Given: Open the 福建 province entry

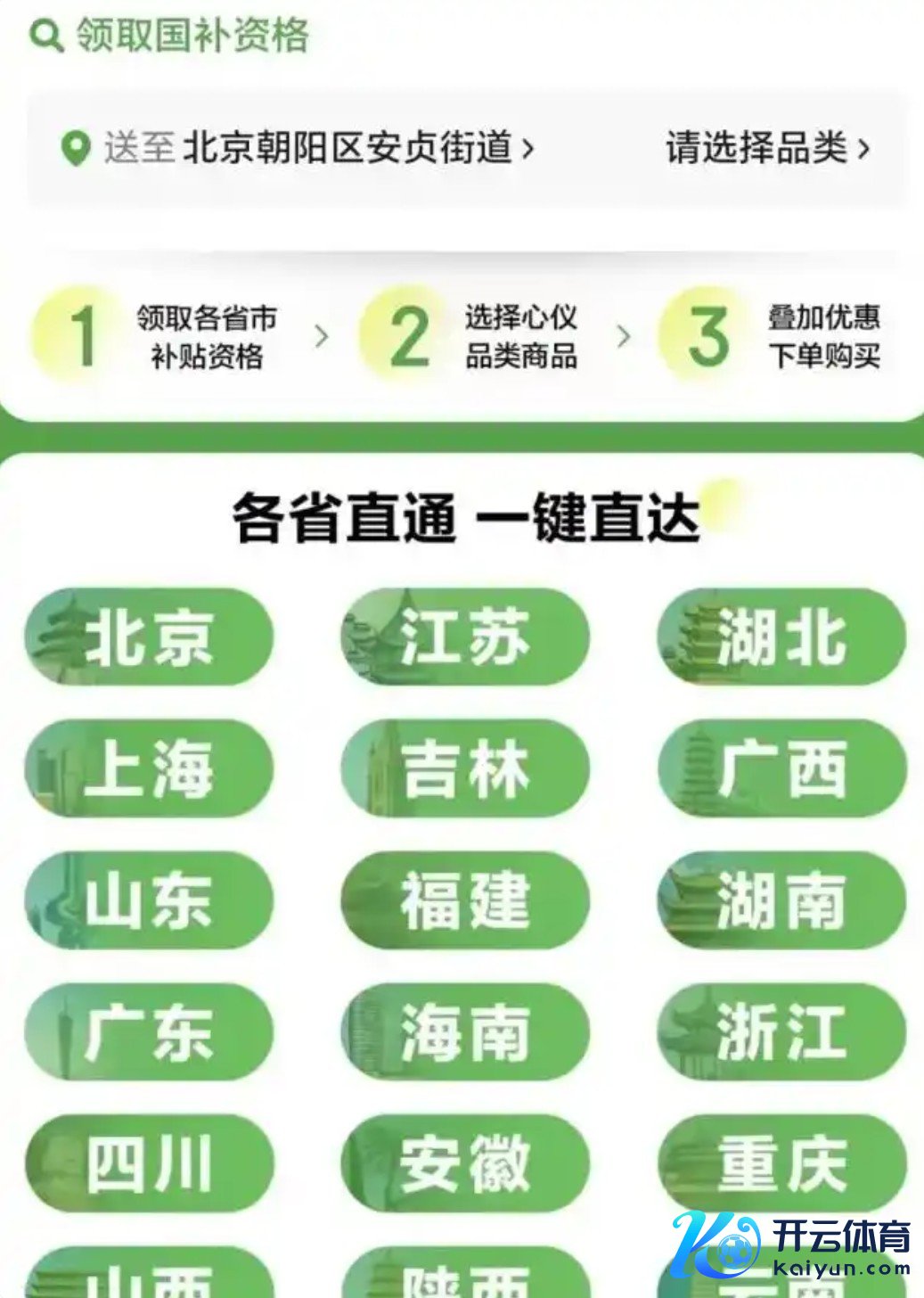Looking at the screenshot, I should click(464, 900).
